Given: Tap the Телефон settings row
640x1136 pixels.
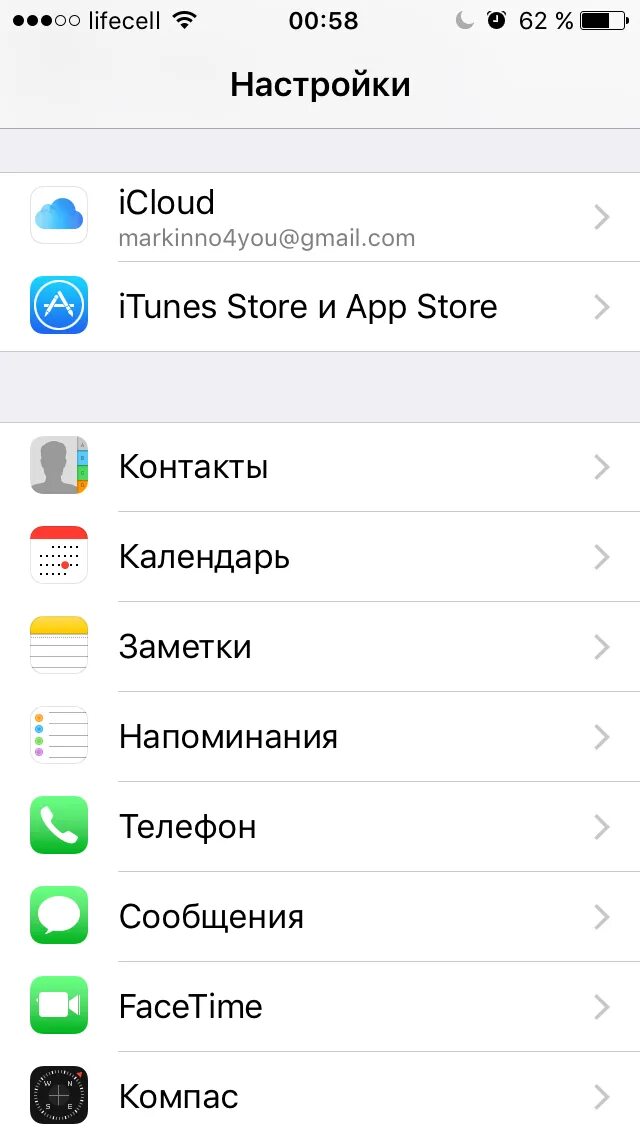Looking at the screenshot, I should click(320, 827).
